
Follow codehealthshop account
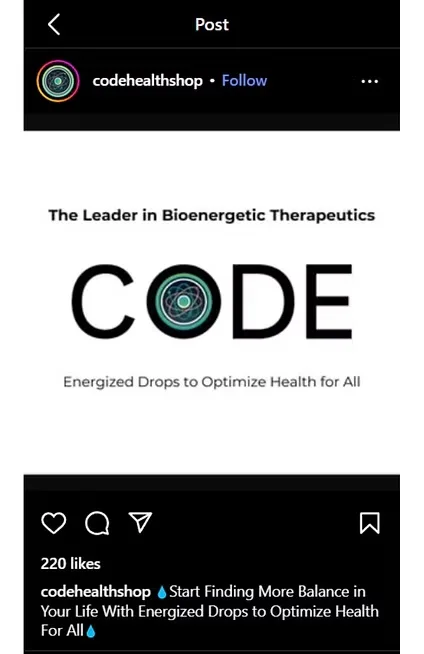244,80
